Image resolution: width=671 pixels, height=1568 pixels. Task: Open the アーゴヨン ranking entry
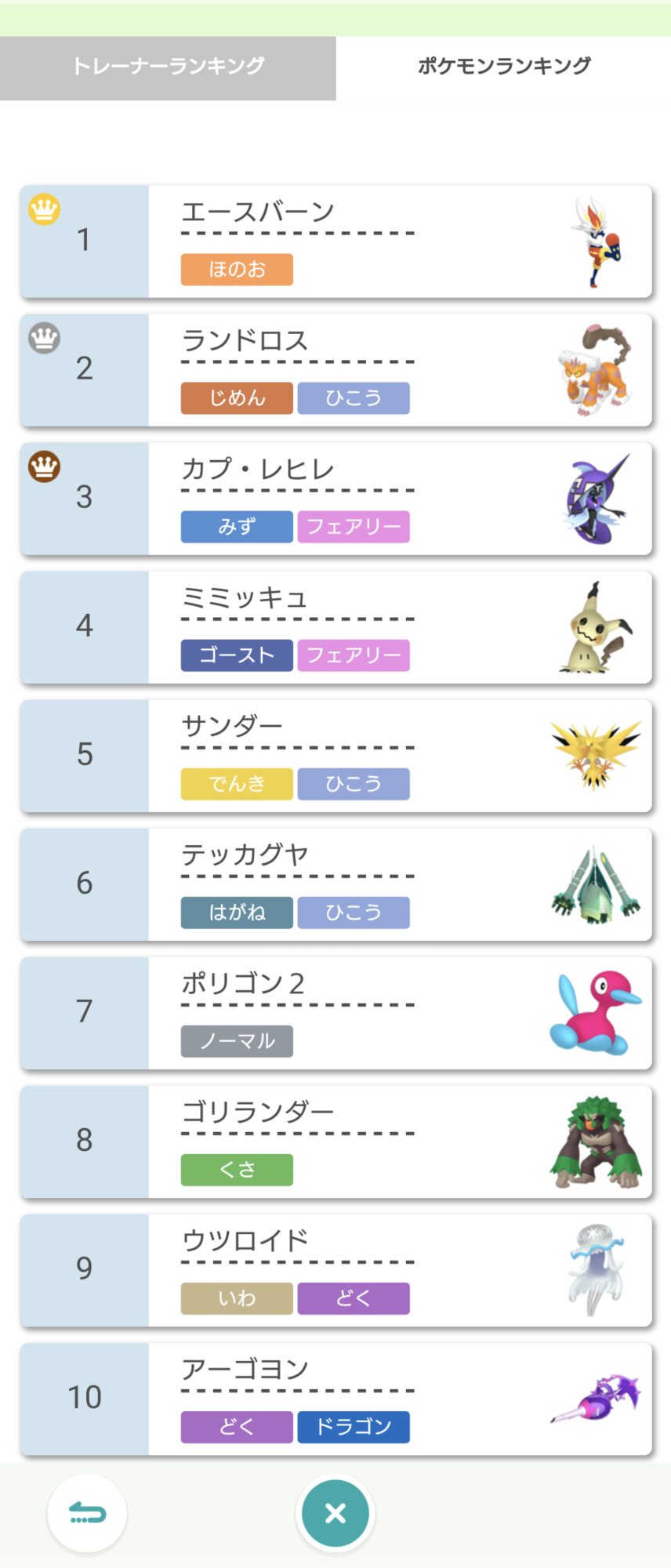click(x=335, y=1399)
